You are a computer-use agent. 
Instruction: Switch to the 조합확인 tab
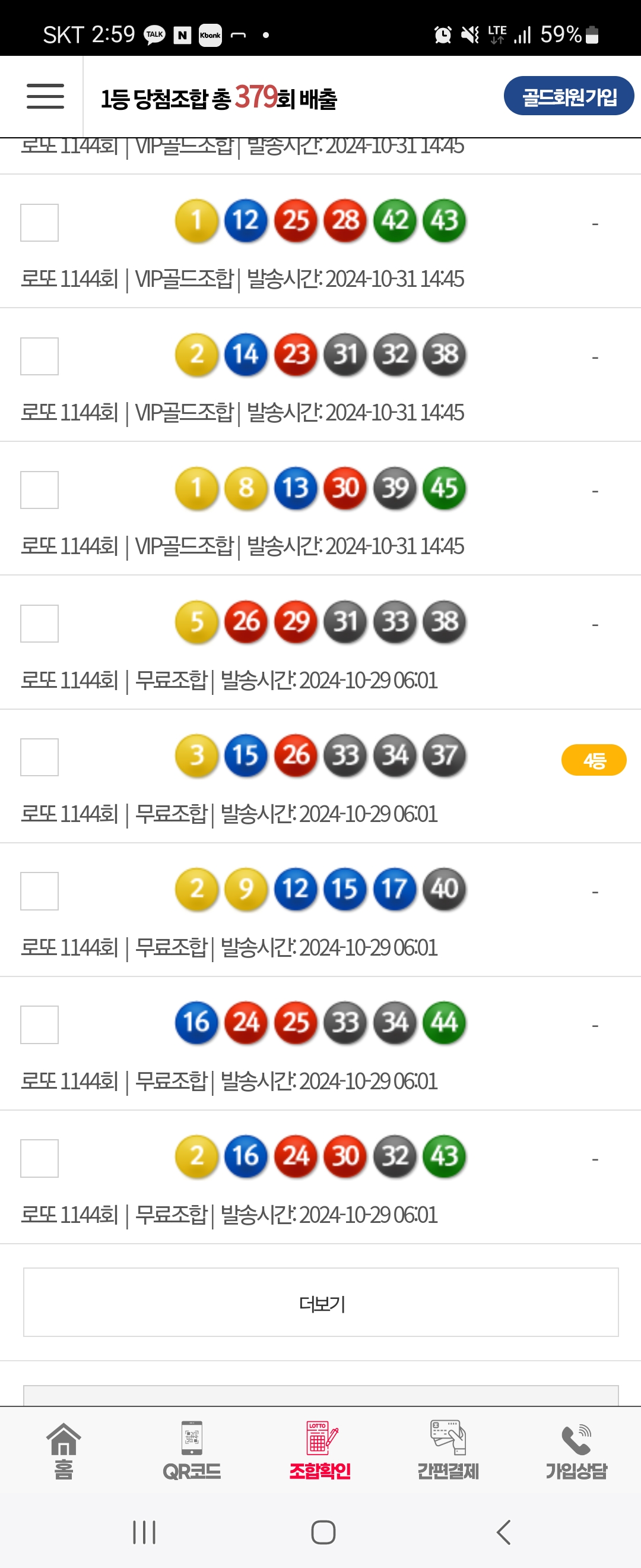320,1452
